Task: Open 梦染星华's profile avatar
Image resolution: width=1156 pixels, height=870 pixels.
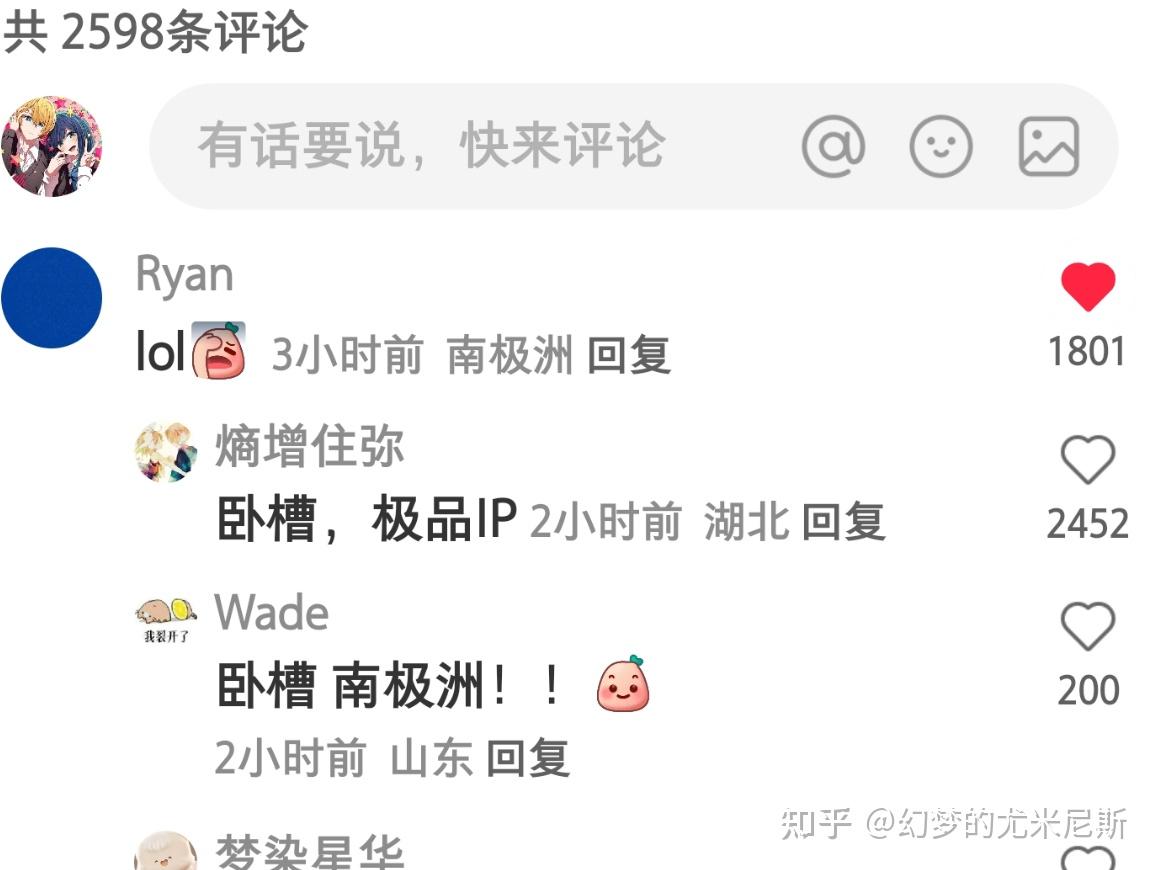Action: (x=166, y=852)
